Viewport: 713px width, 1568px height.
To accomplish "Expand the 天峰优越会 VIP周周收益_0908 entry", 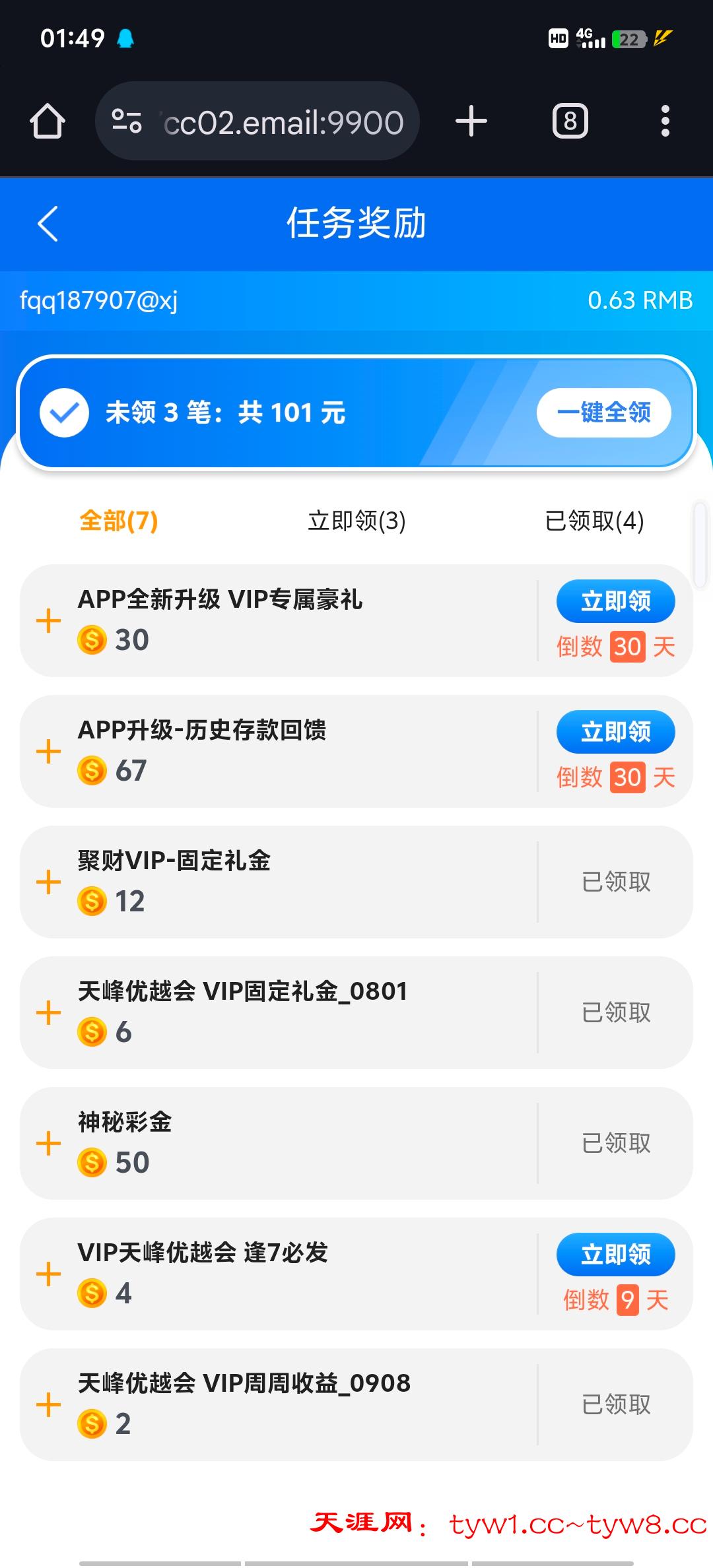I will coord(49,1405).
